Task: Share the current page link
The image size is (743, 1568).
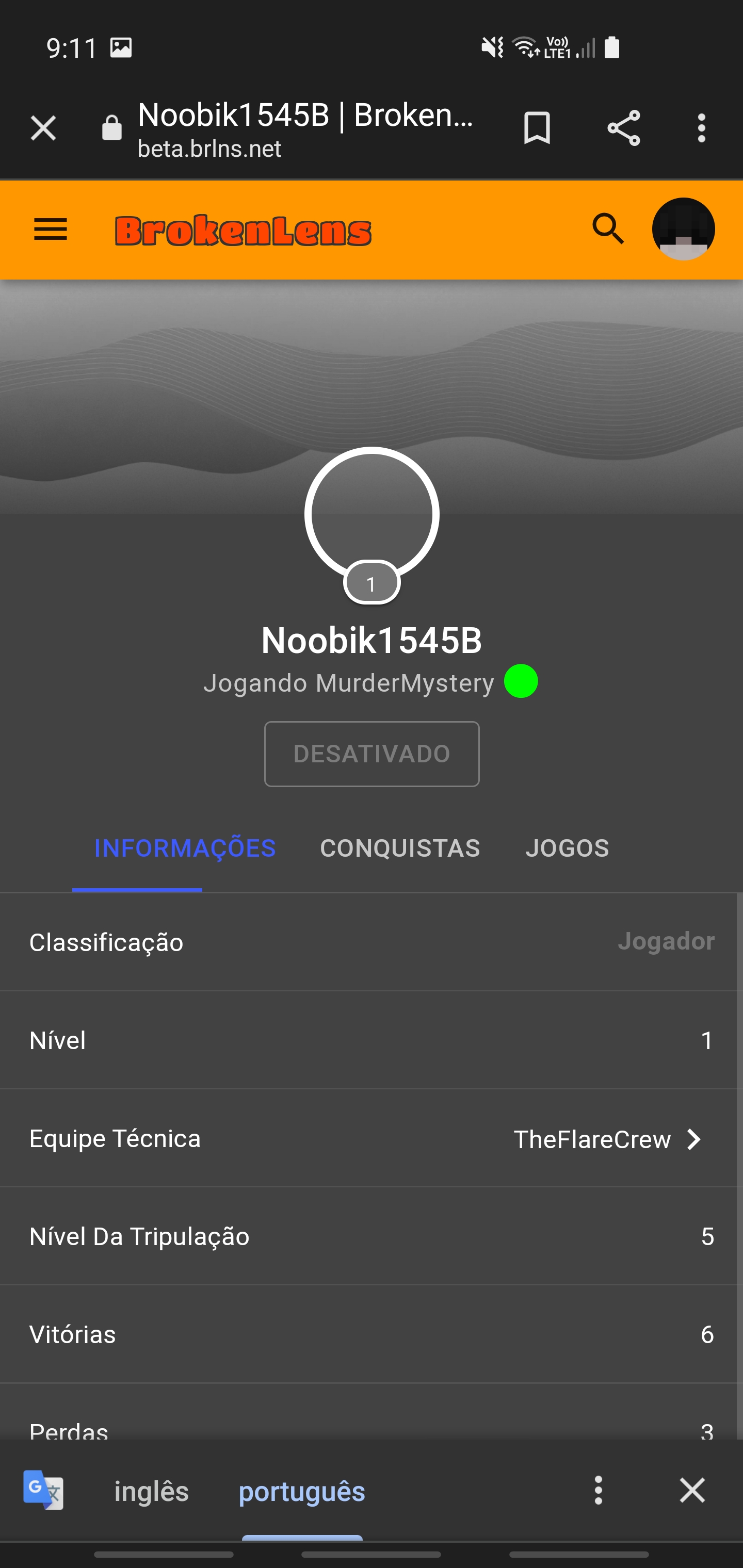Action: click(624, 128)
